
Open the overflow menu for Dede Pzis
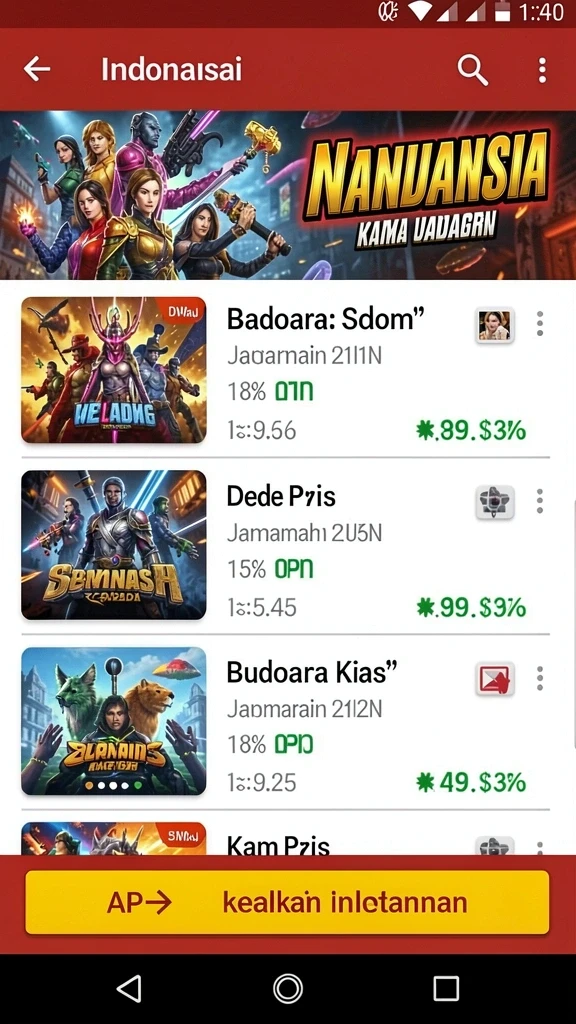[x=539, y=501]
